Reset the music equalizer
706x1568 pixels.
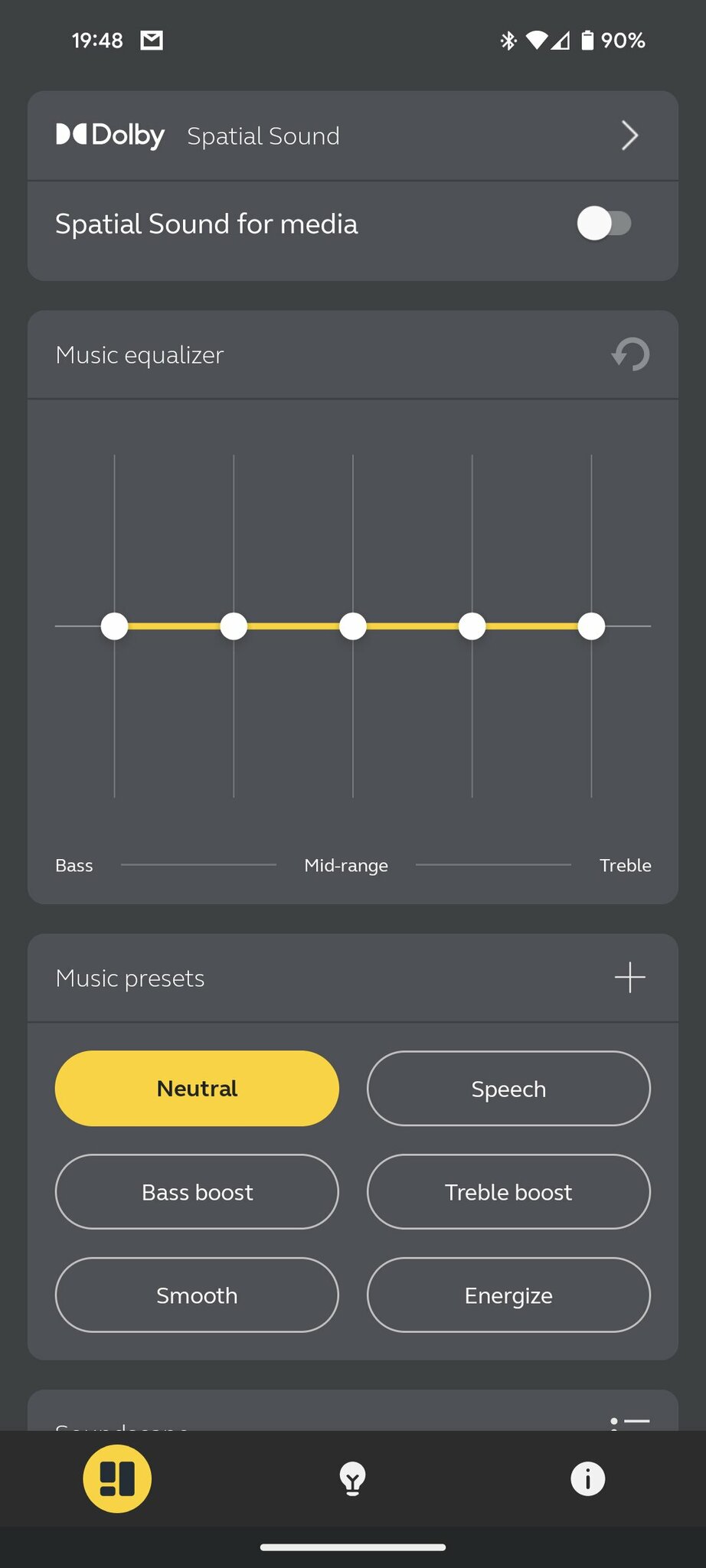click(630, 354)
